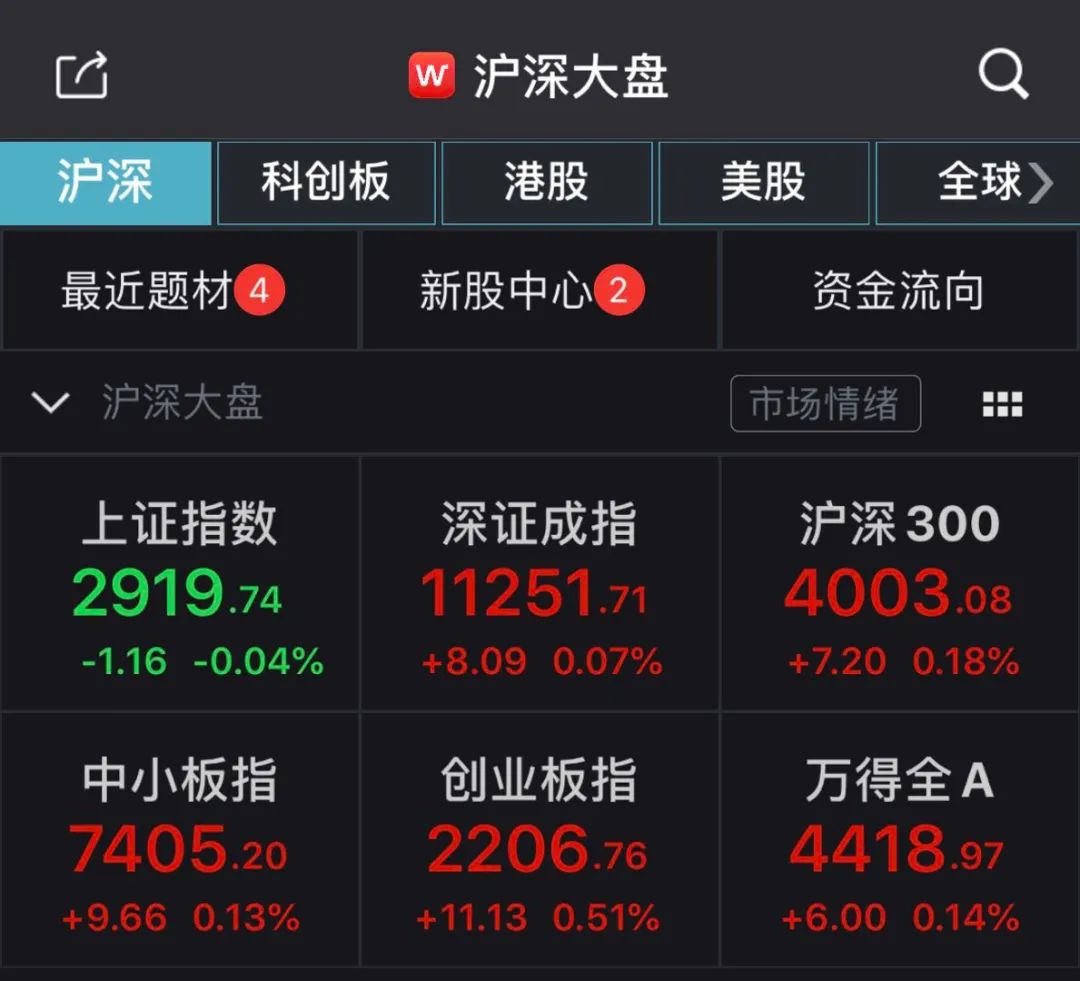Tap the 市场情绪 button
Screen dimensions: 1080x981
(825, 404)
